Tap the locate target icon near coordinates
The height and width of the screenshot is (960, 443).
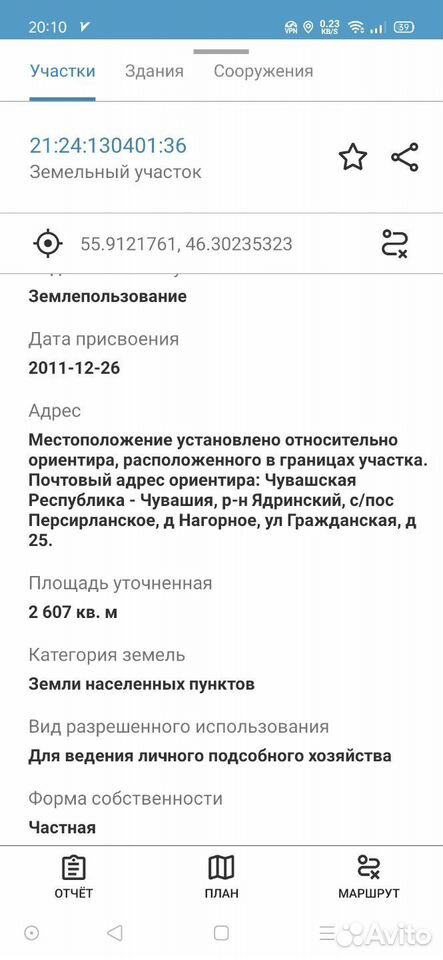click(48, 244)
